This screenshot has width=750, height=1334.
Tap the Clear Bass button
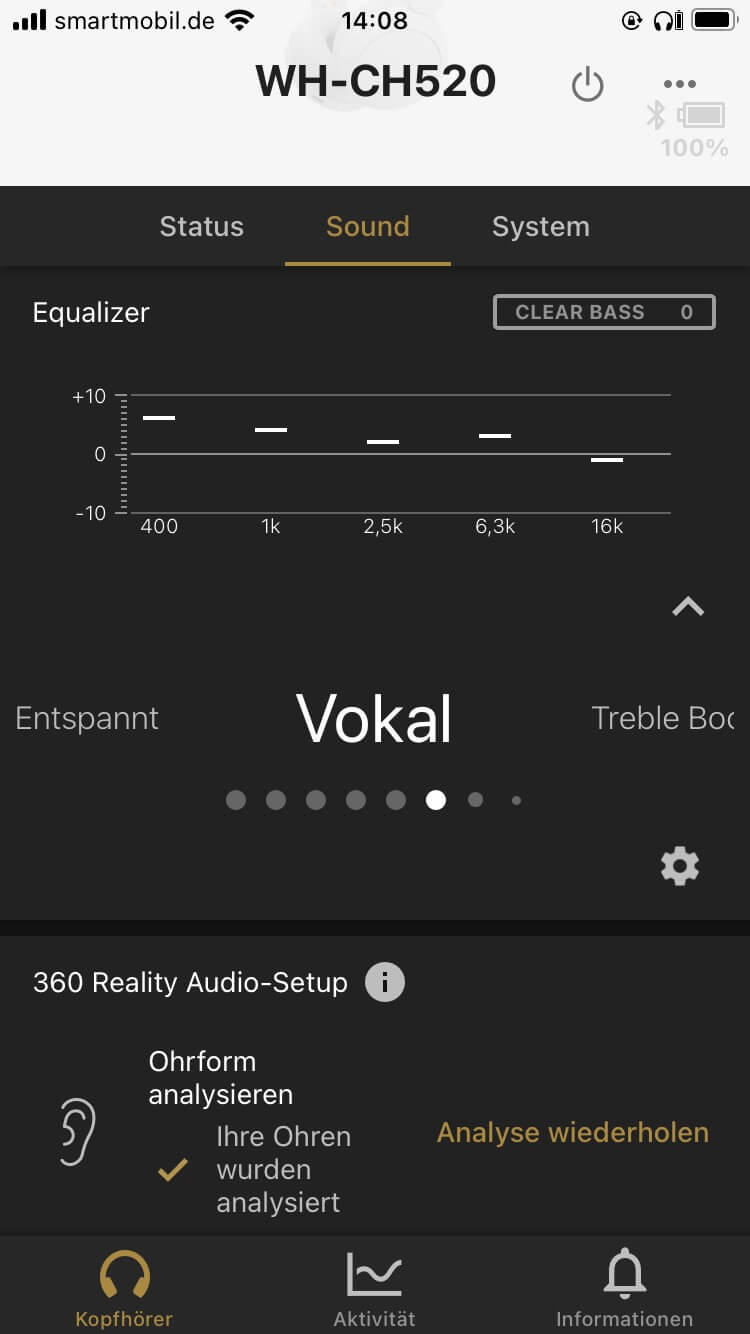click(604, 312)
